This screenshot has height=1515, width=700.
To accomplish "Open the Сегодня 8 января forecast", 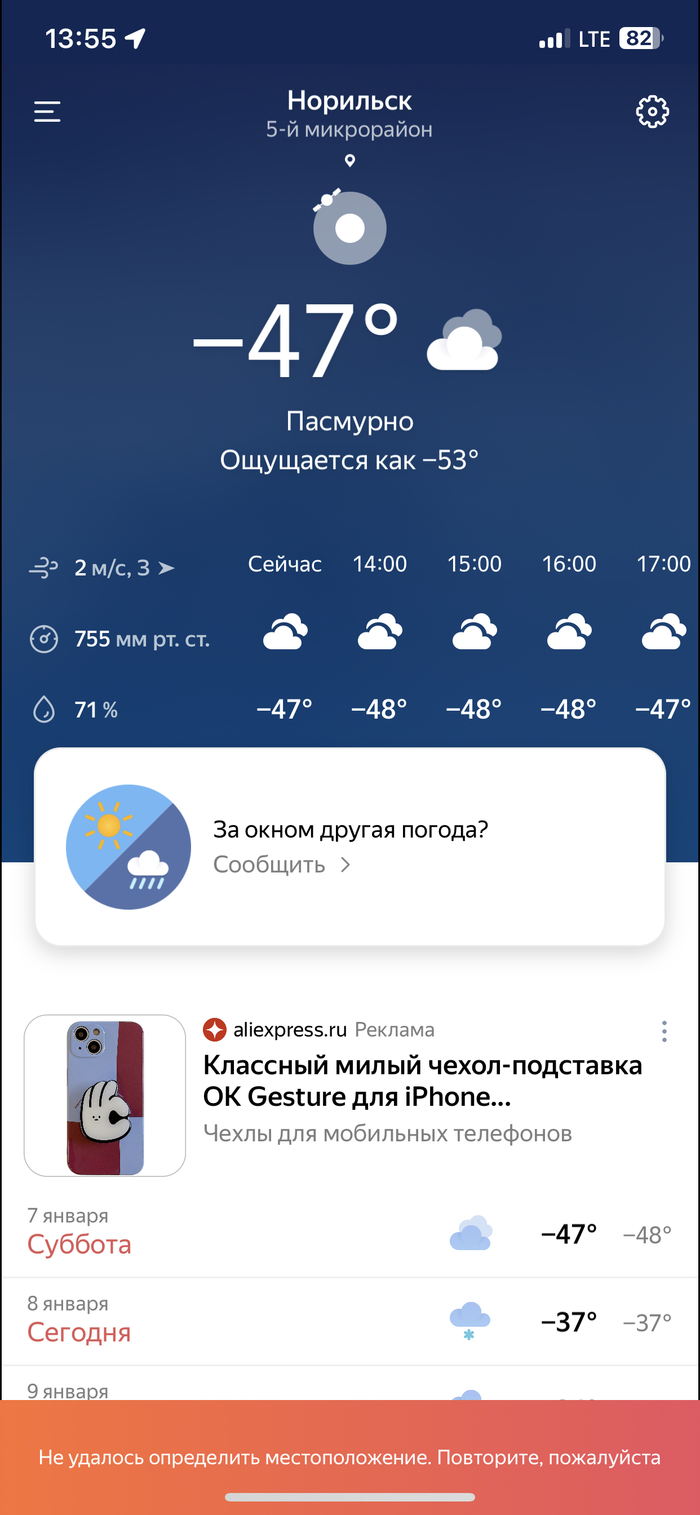I will click(x=350, y=1322).
